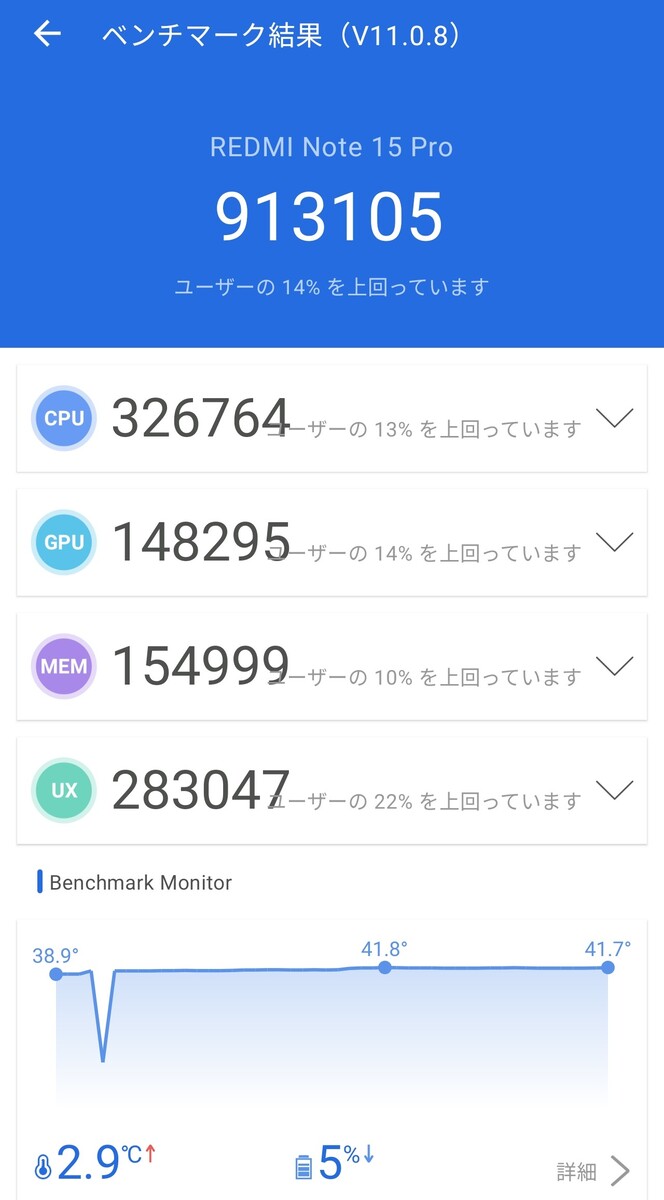Expand the CPU score details
Viewport: 664px width, 1200px height.
click(x=614, y=419)
